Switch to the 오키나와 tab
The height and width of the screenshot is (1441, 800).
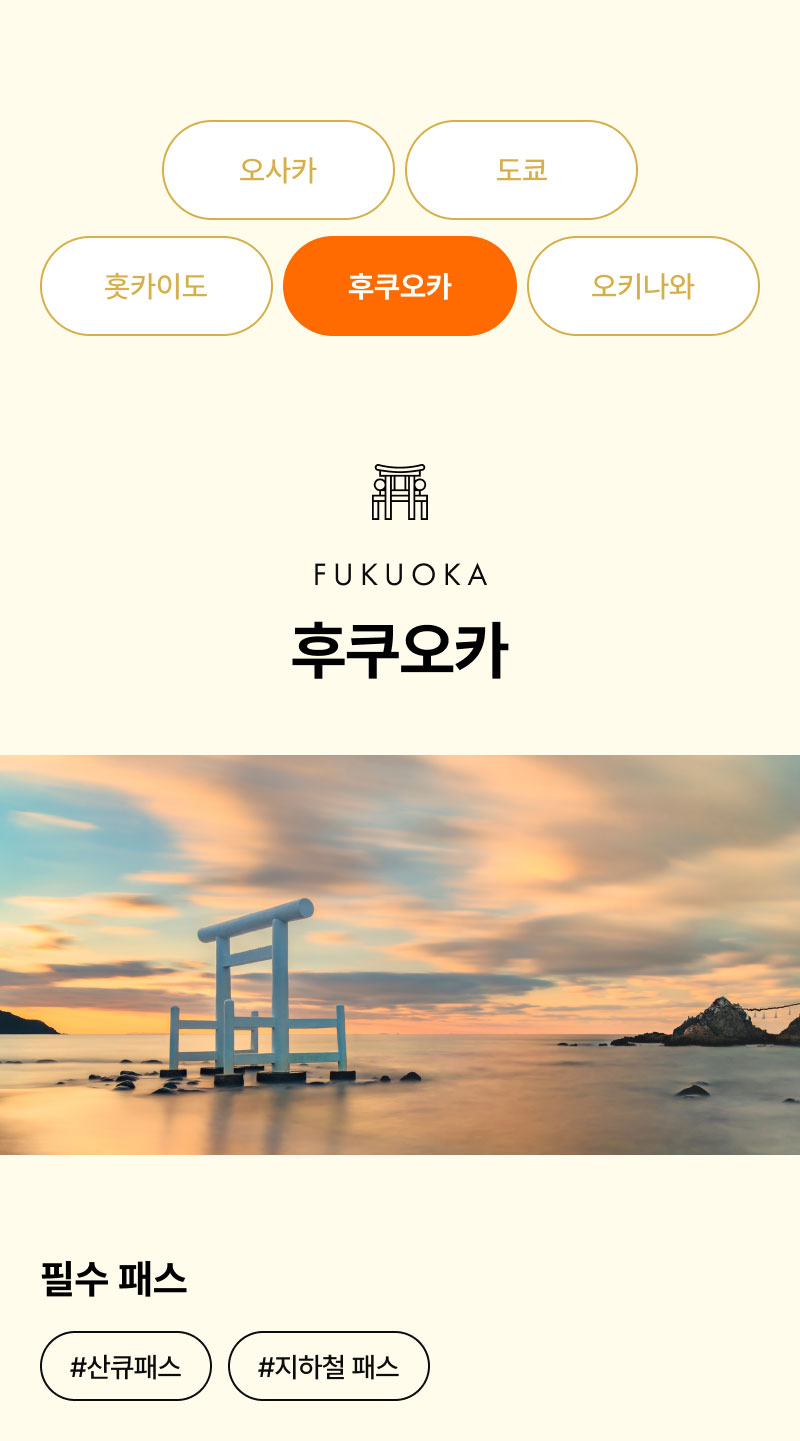pyautogui.click(x=643, y=286)
